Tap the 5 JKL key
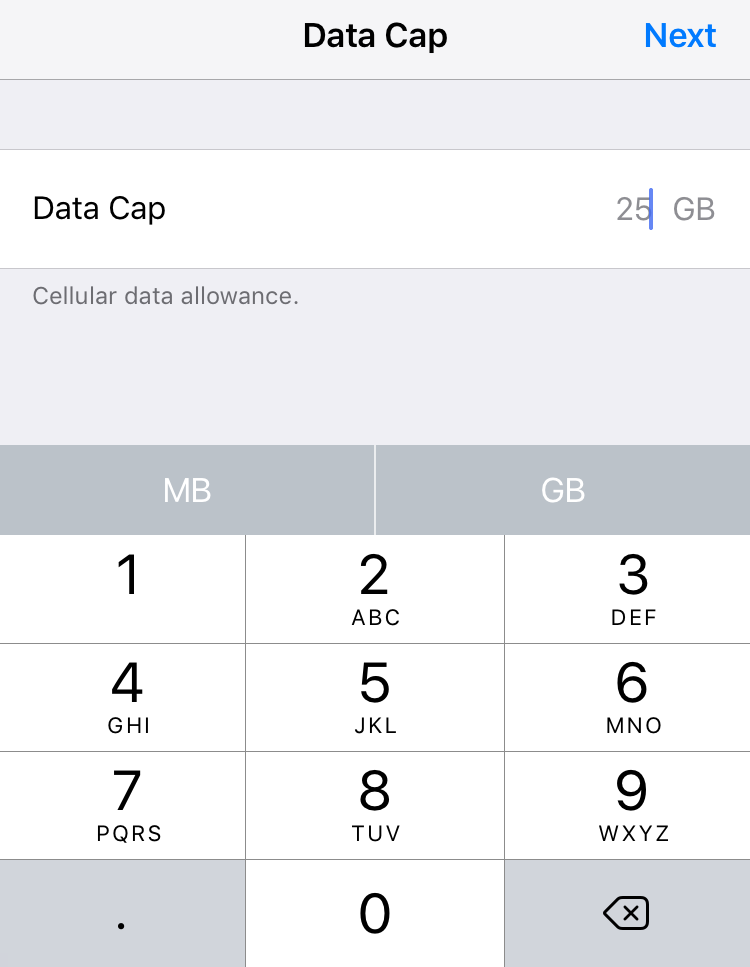This screenshot has width=750, height=967. pyautogui.click(x=374, y=697)
